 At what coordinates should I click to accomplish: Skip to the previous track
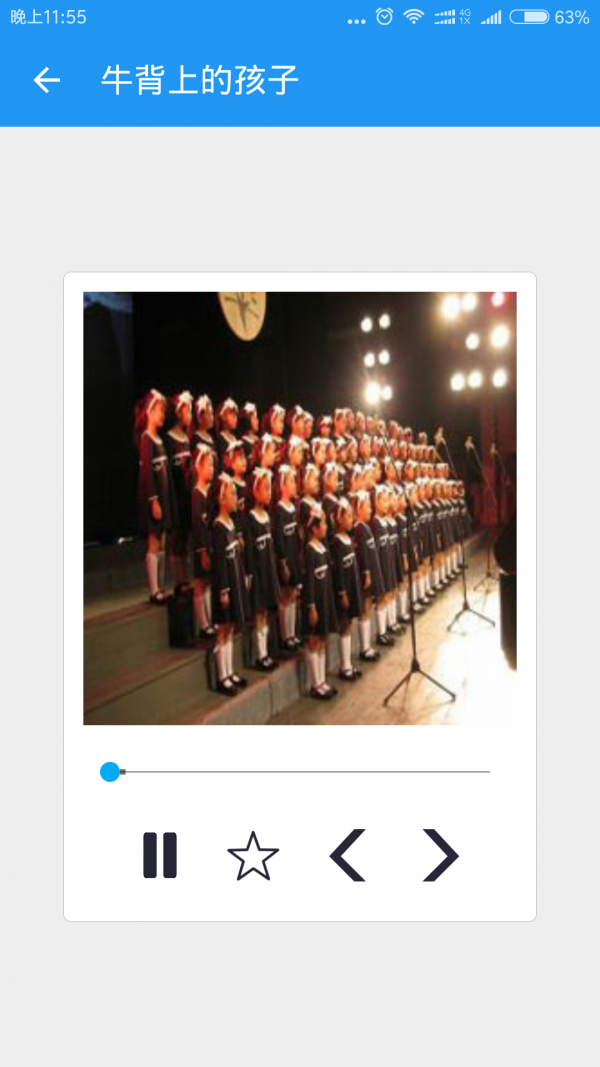(x=347, y=855)
